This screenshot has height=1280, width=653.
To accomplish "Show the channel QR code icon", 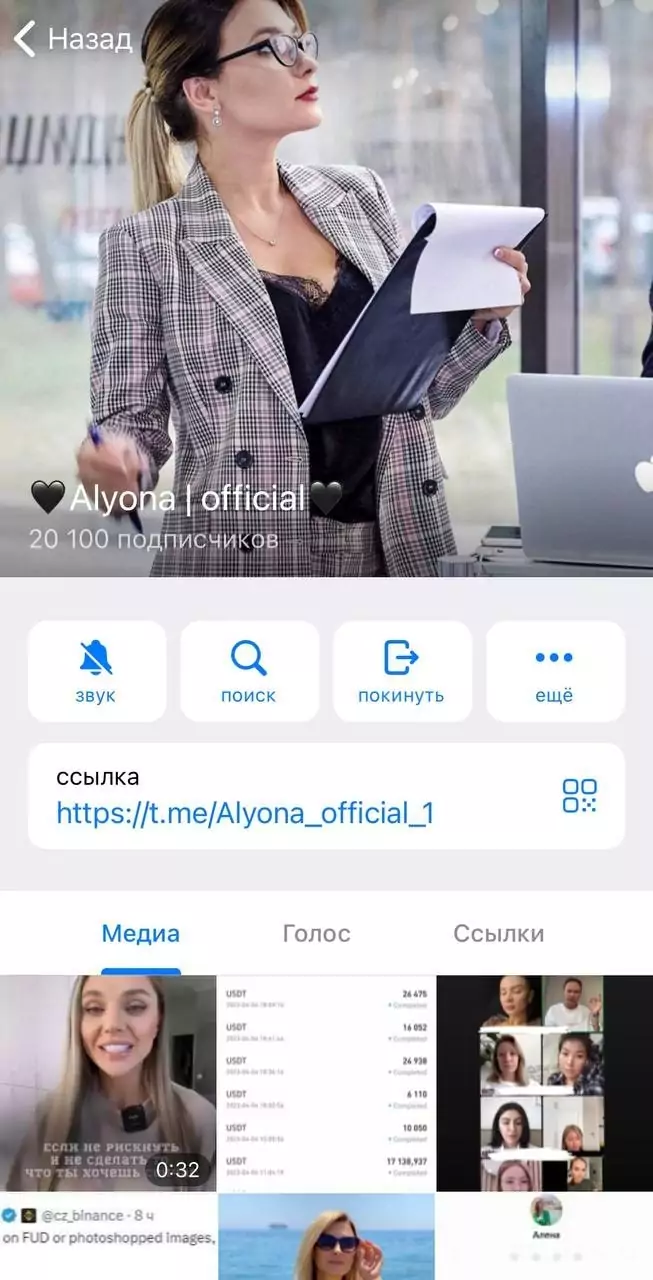I will tap(580, 796).
